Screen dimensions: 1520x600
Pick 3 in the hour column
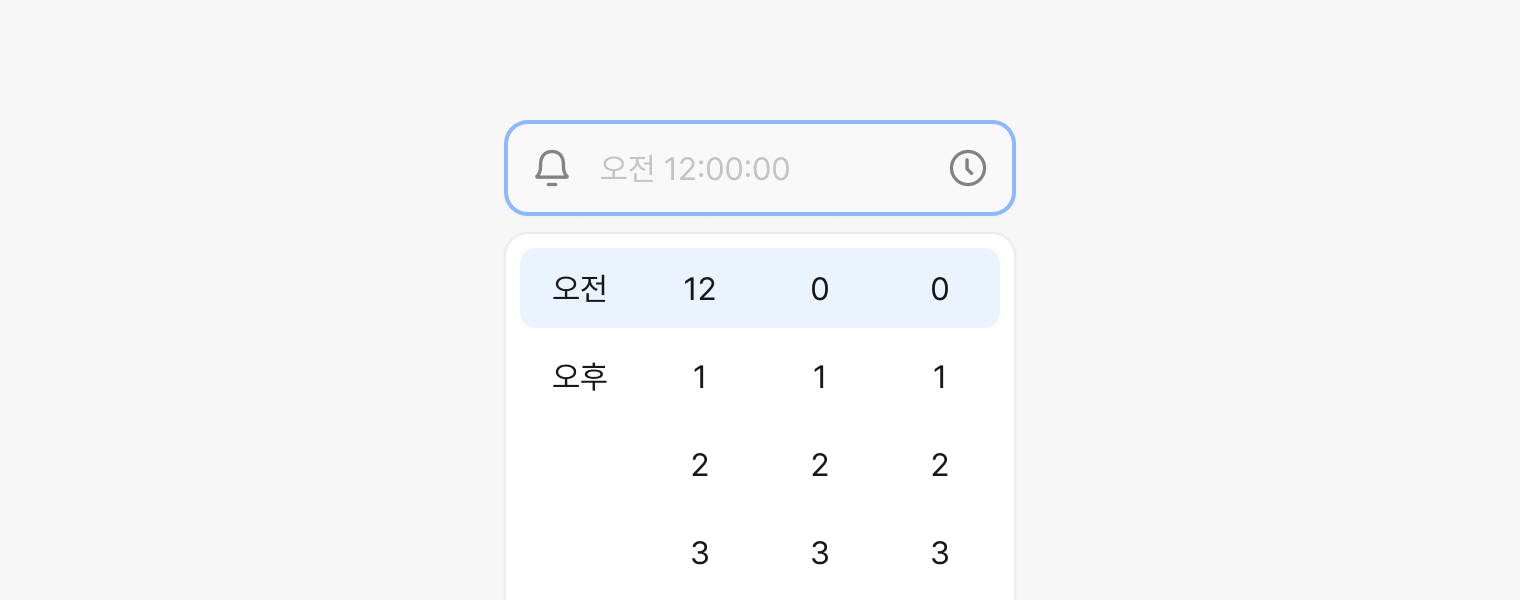(700, 553)
